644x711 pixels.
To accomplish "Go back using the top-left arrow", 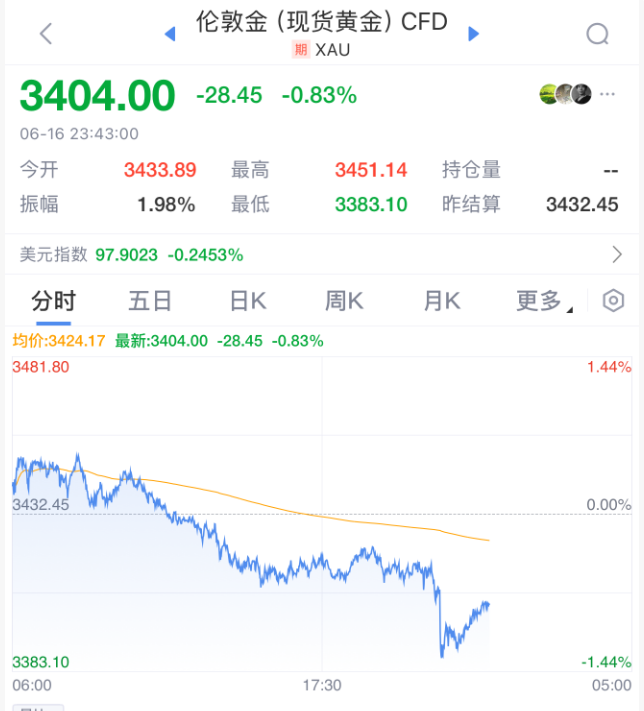I will 46,34.
